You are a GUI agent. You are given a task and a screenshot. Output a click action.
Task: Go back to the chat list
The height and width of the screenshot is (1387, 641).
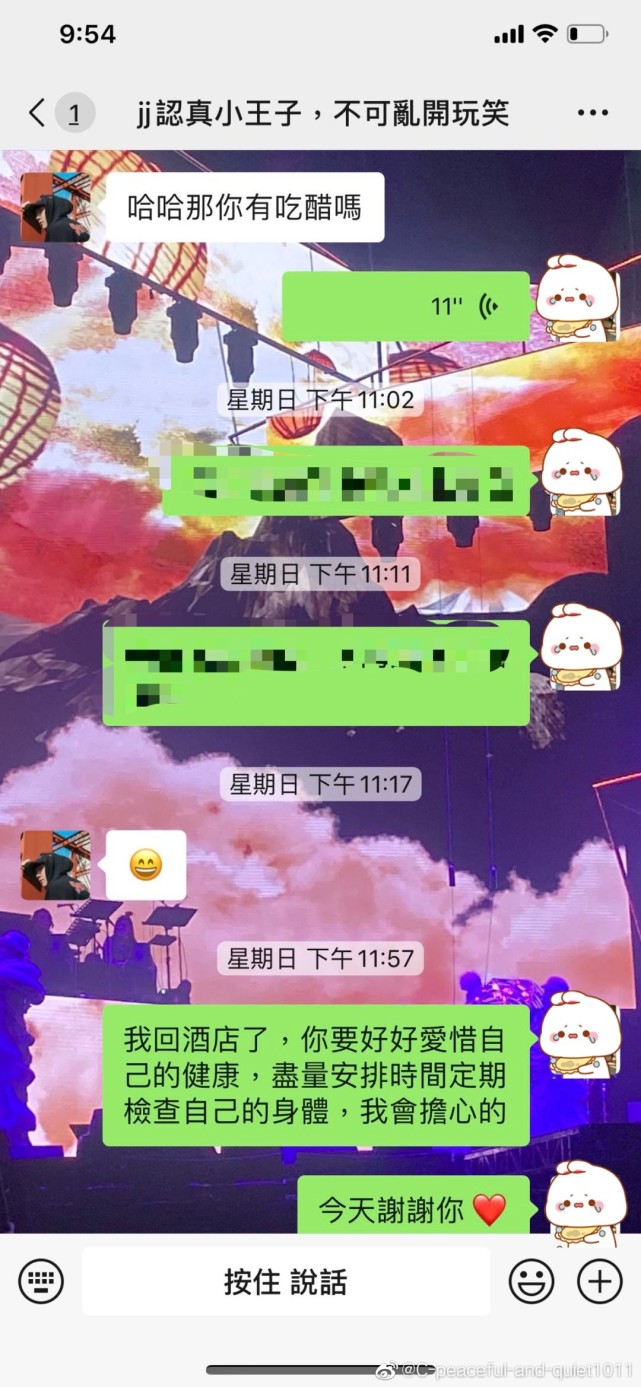(x=38, y=113)
